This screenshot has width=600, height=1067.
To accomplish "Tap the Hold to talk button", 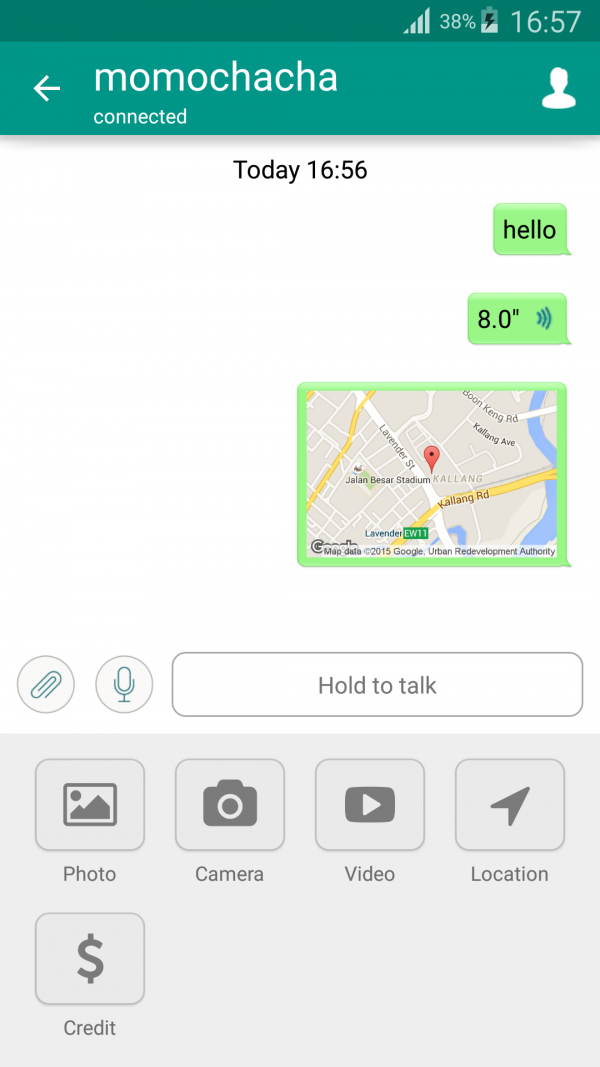I will tap(377, 685).
